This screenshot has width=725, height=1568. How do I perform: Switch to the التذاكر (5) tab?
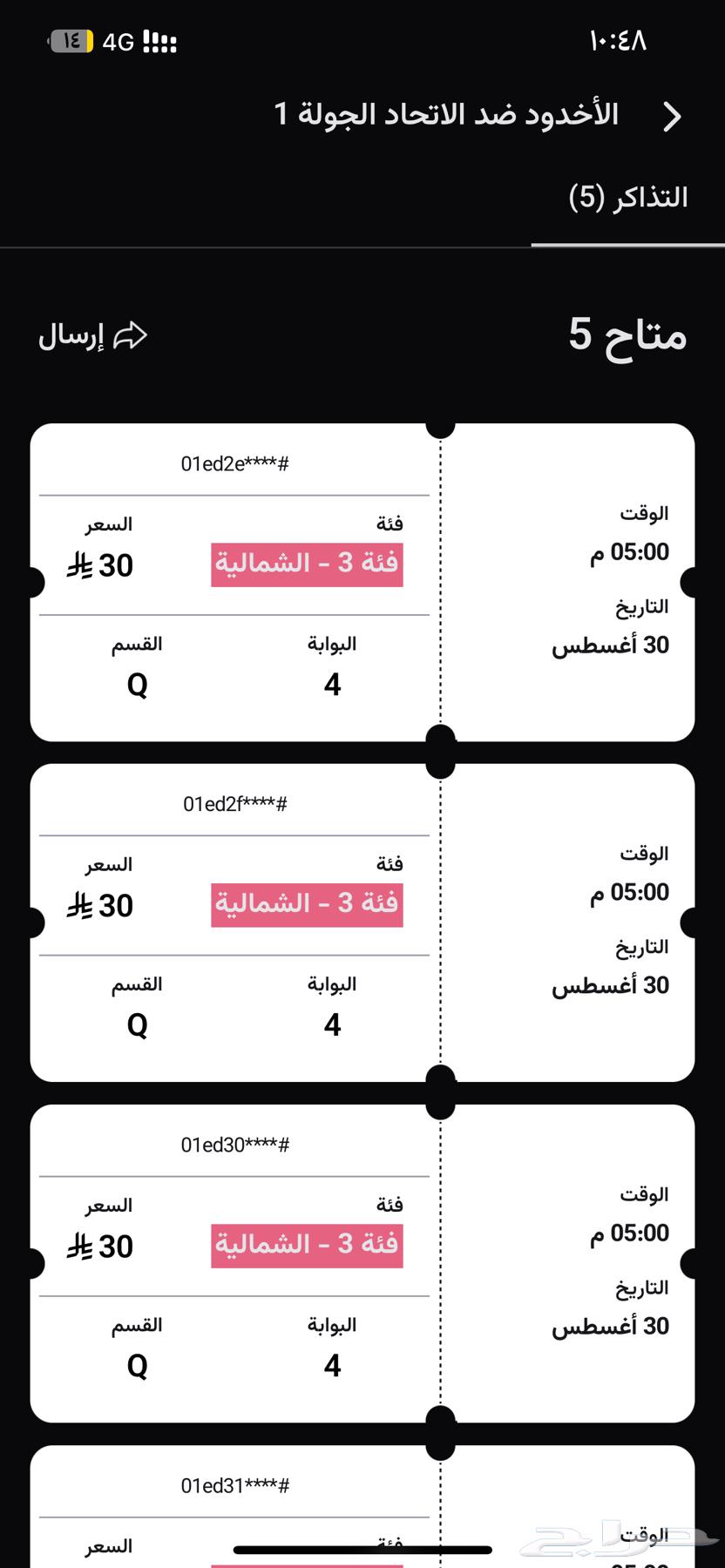coord(627,197)
